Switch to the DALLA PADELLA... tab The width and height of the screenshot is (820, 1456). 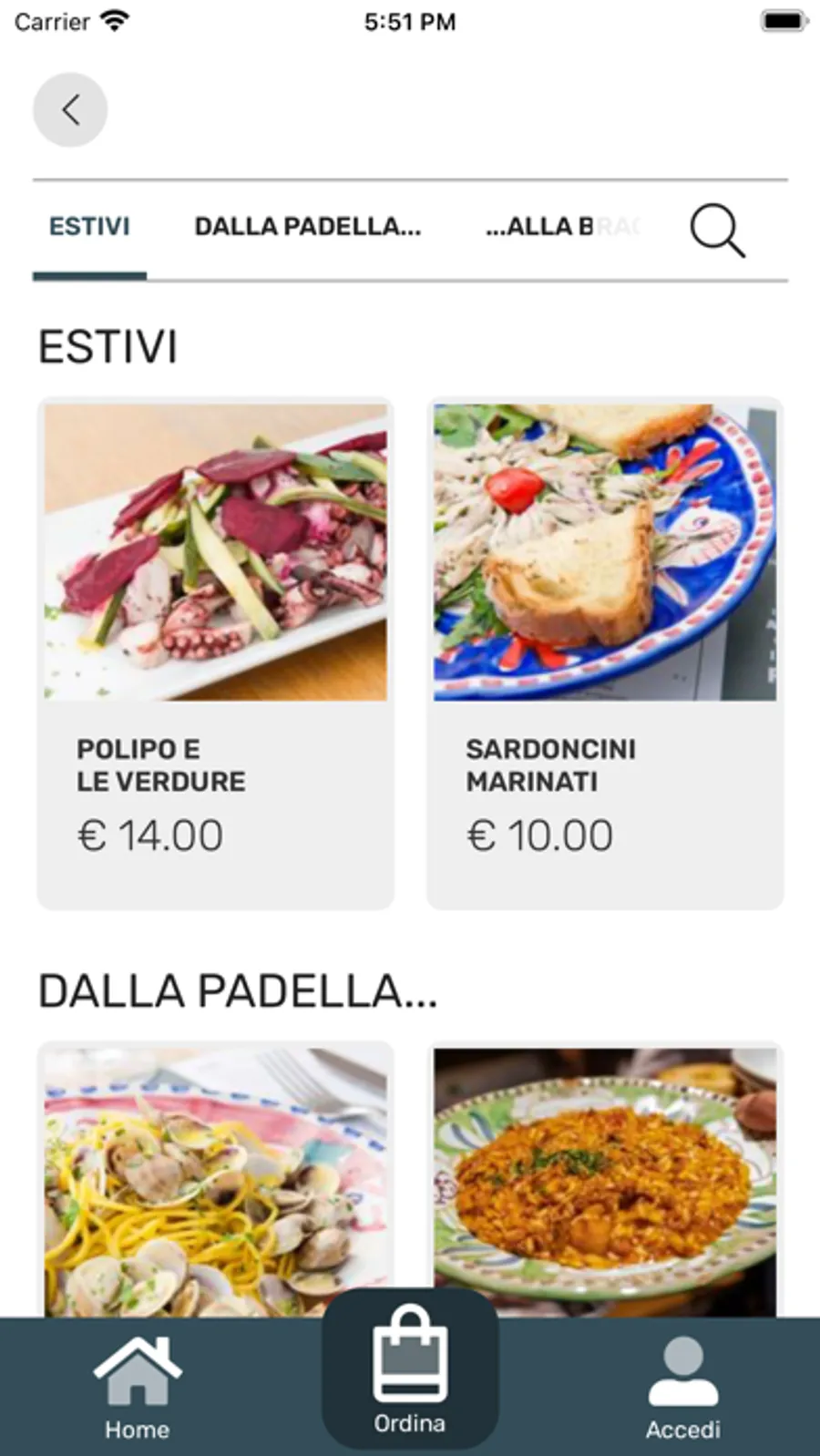pos(307,227)
